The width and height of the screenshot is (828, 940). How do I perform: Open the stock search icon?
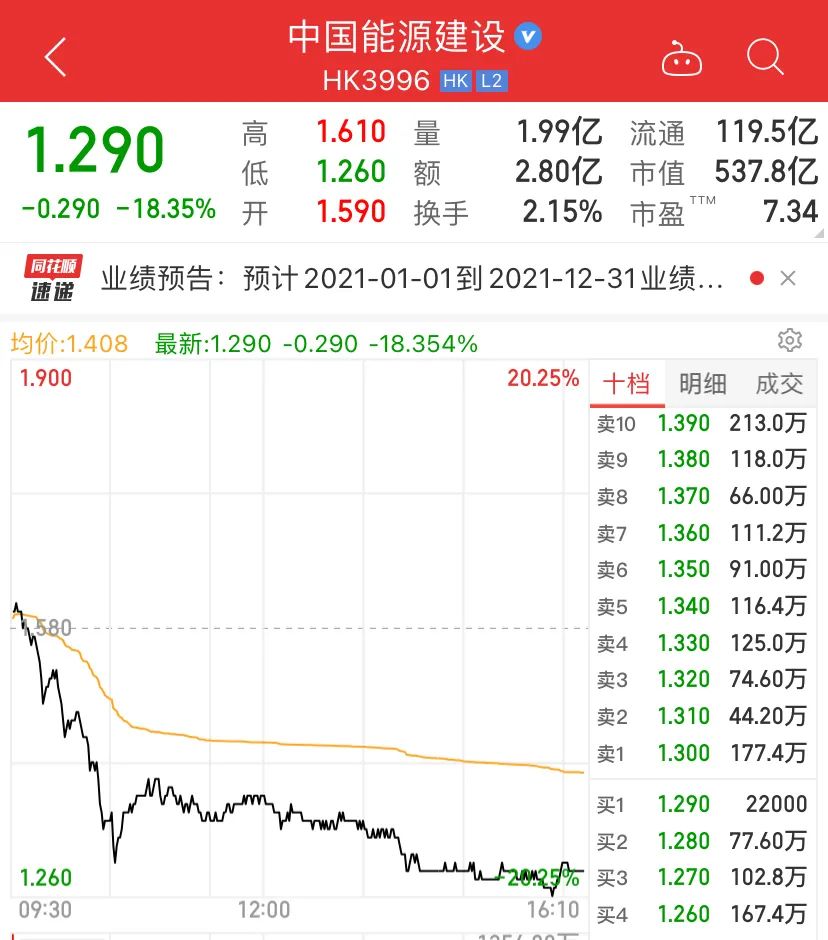click(x=765, y=57)
